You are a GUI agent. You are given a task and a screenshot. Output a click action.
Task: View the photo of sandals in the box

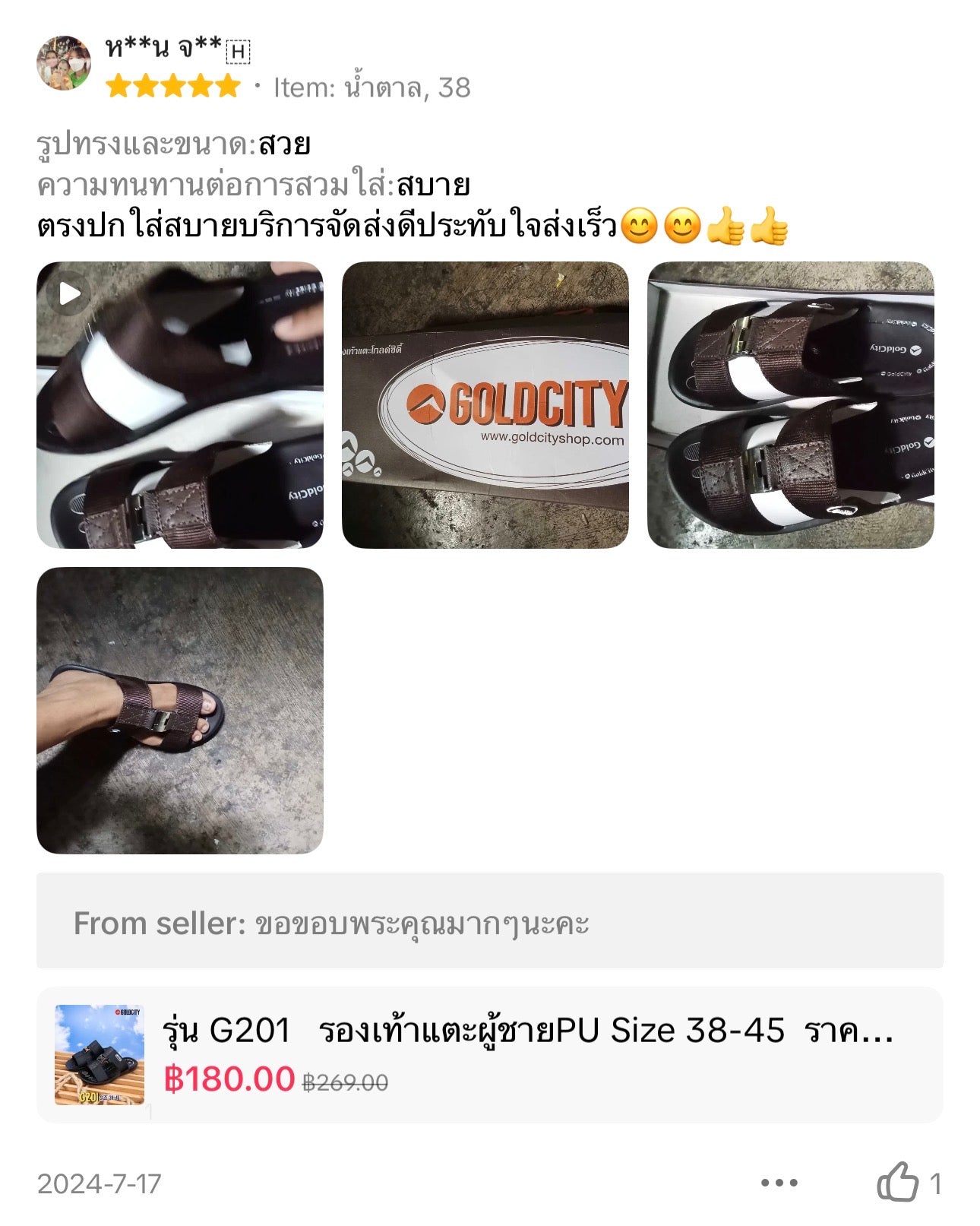point(790,405)
